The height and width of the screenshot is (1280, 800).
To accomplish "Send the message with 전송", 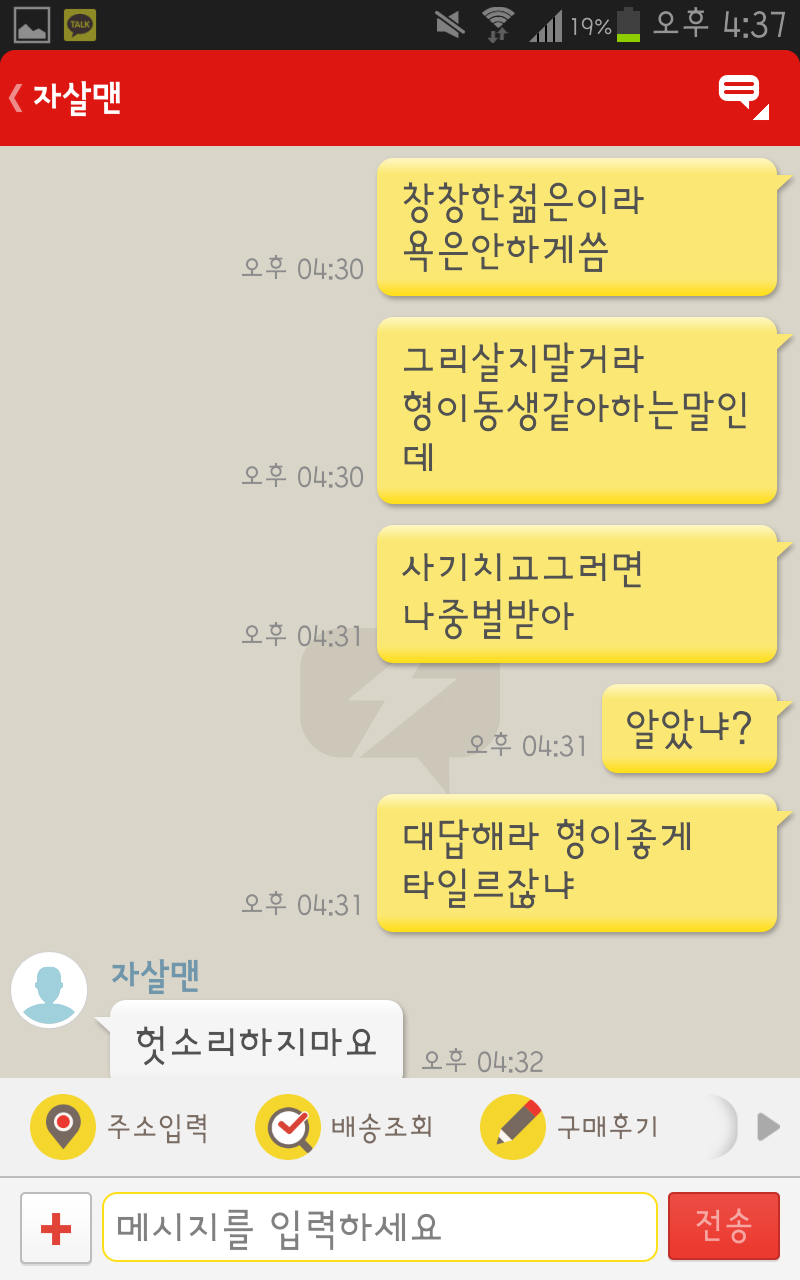I will [724, 1226].
